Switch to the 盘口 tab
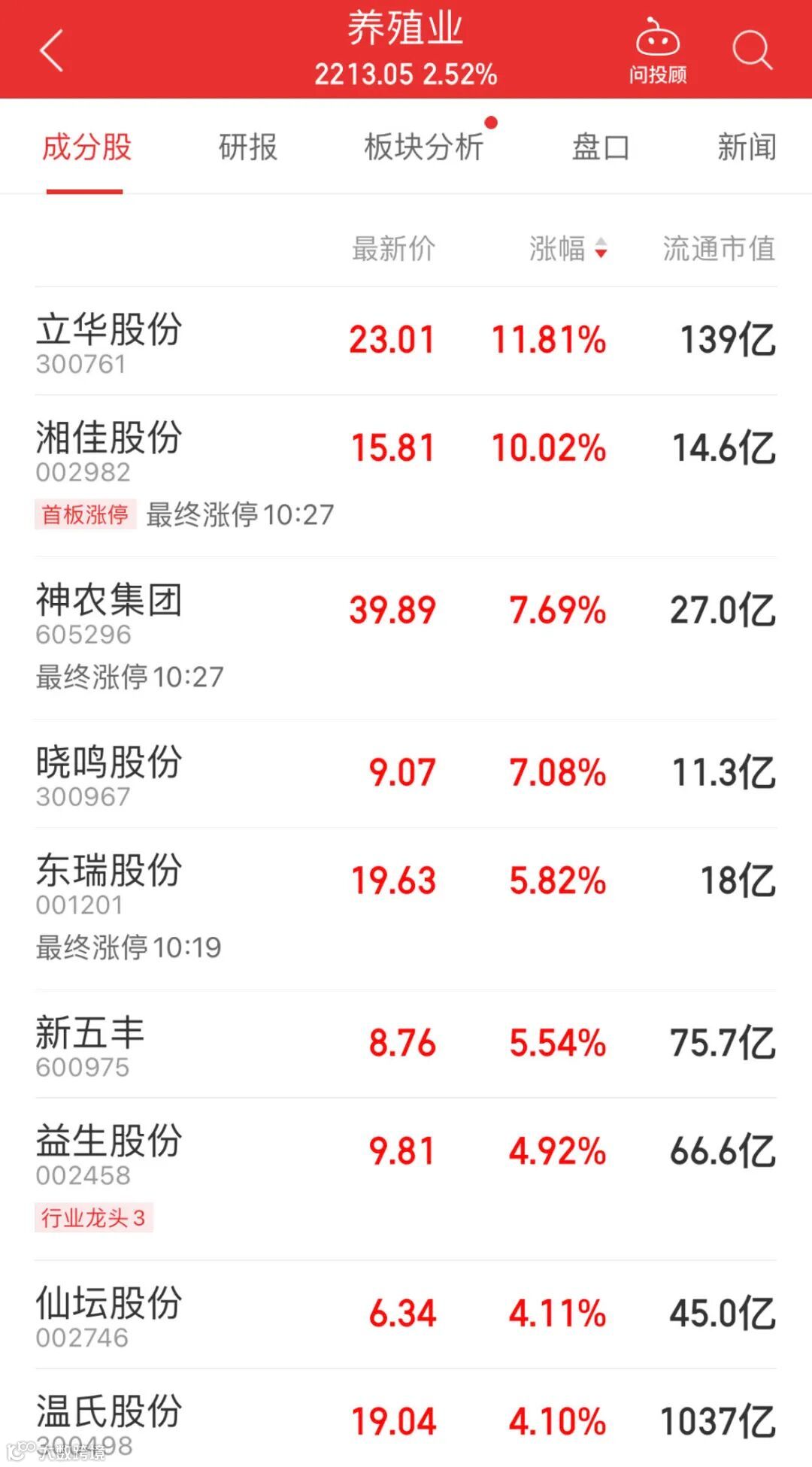This screenshot has height=1467, width=812. tap(600, 147)
